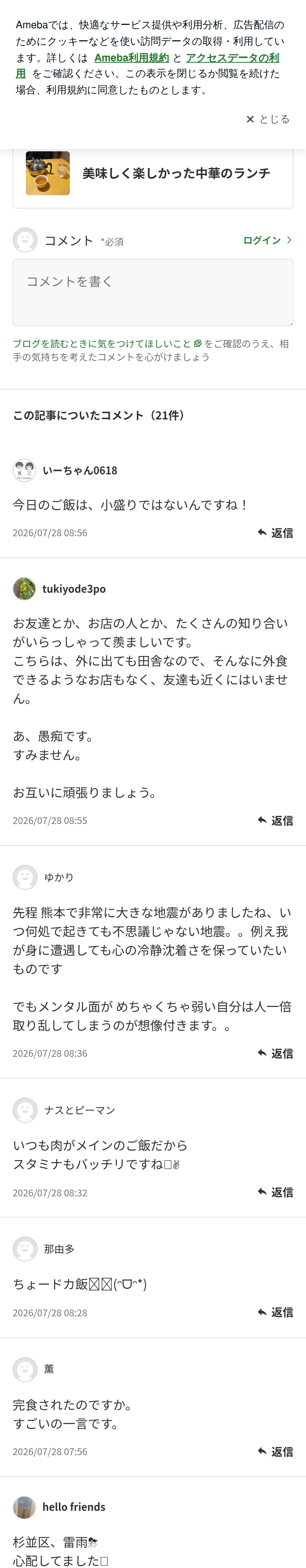Open the 美味しく楽しかった中華のランチ article card

[153, 174]
